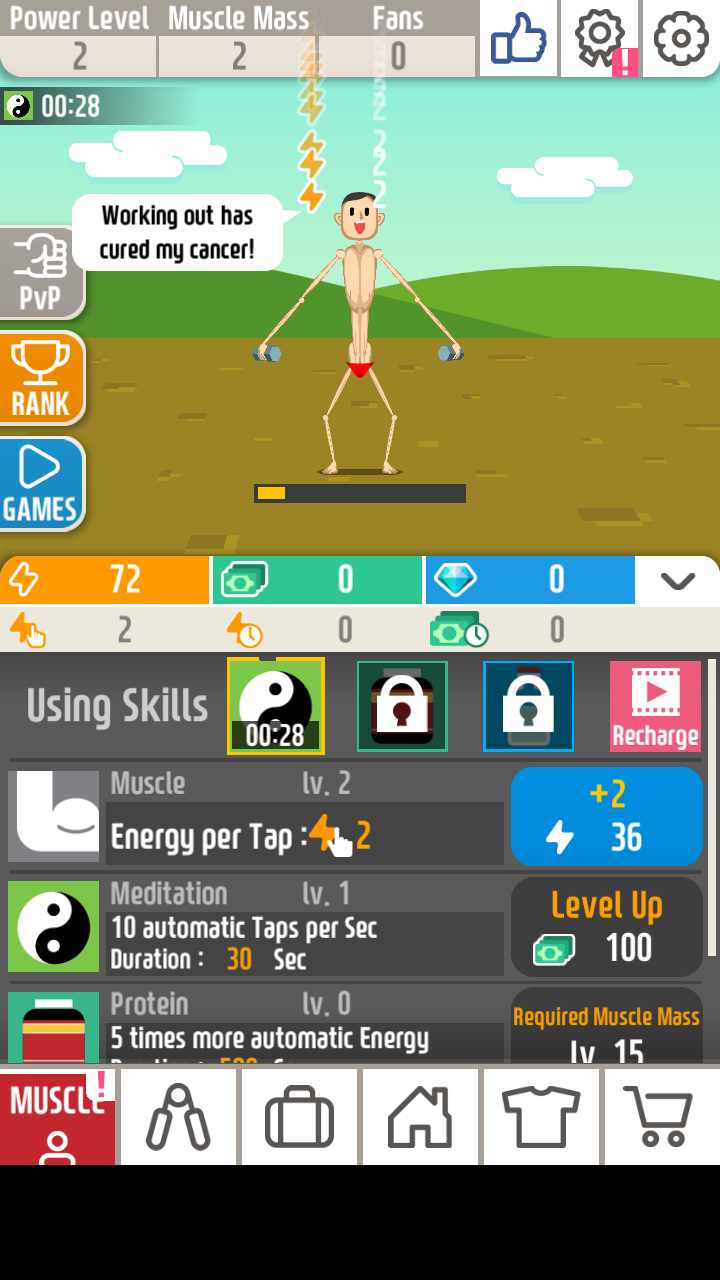Open PvP mode
The height and width of the screenshot is (1280, 720).
[x=40, y=272]
